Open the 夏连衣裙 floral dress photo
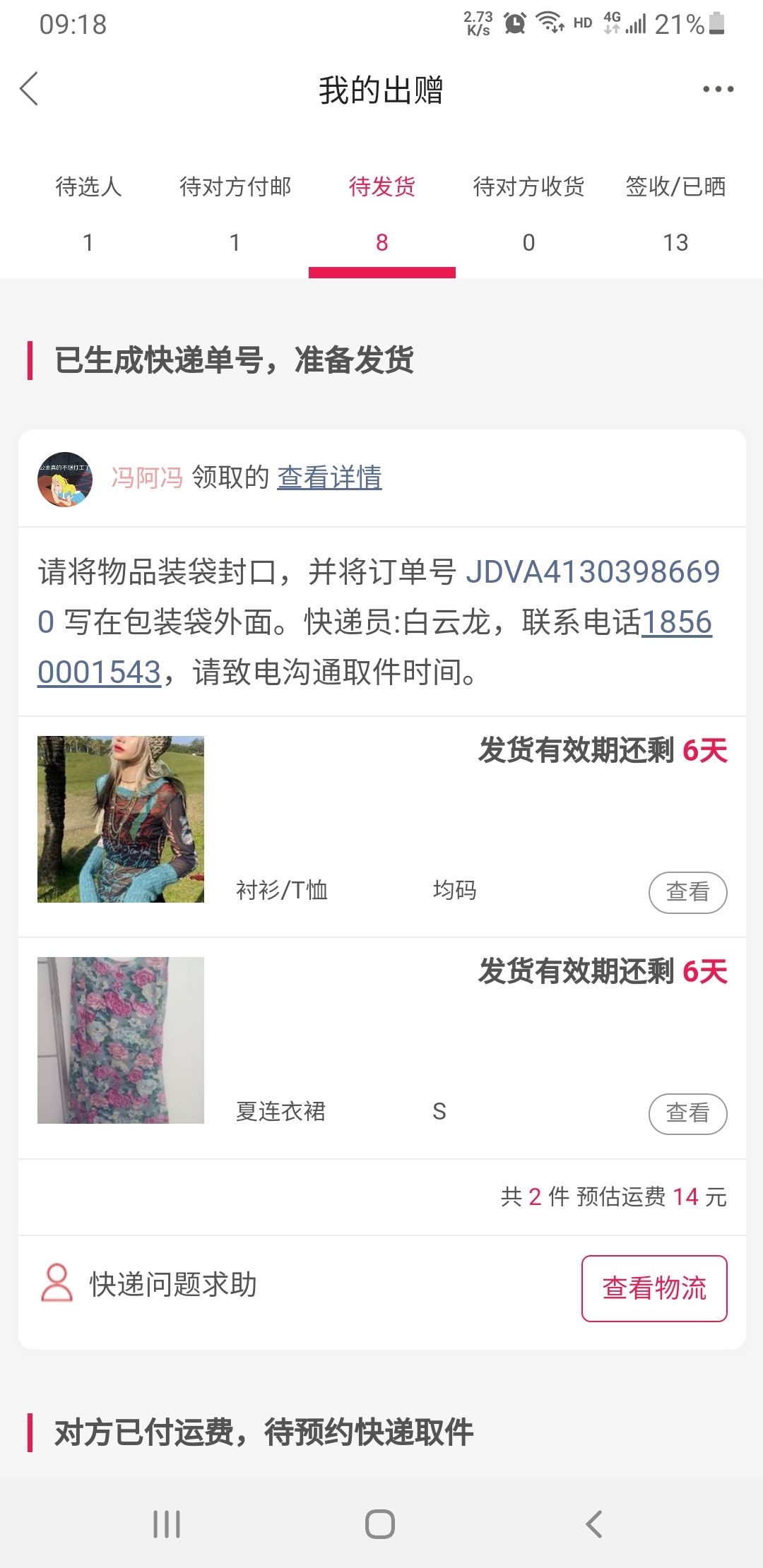Screen dimensions: 763x1568 tap(121, 1040)
